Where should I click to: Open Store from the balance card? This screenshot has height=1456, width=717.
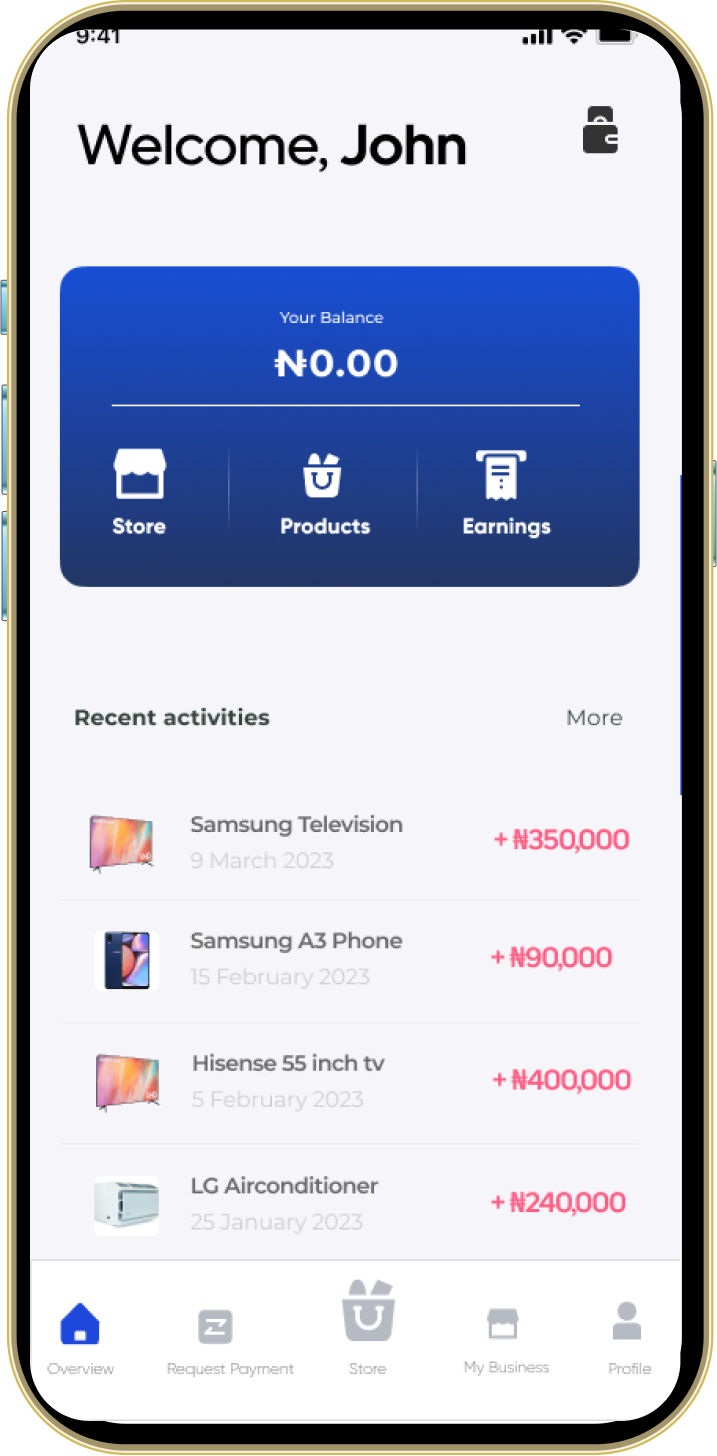[139, 492]
